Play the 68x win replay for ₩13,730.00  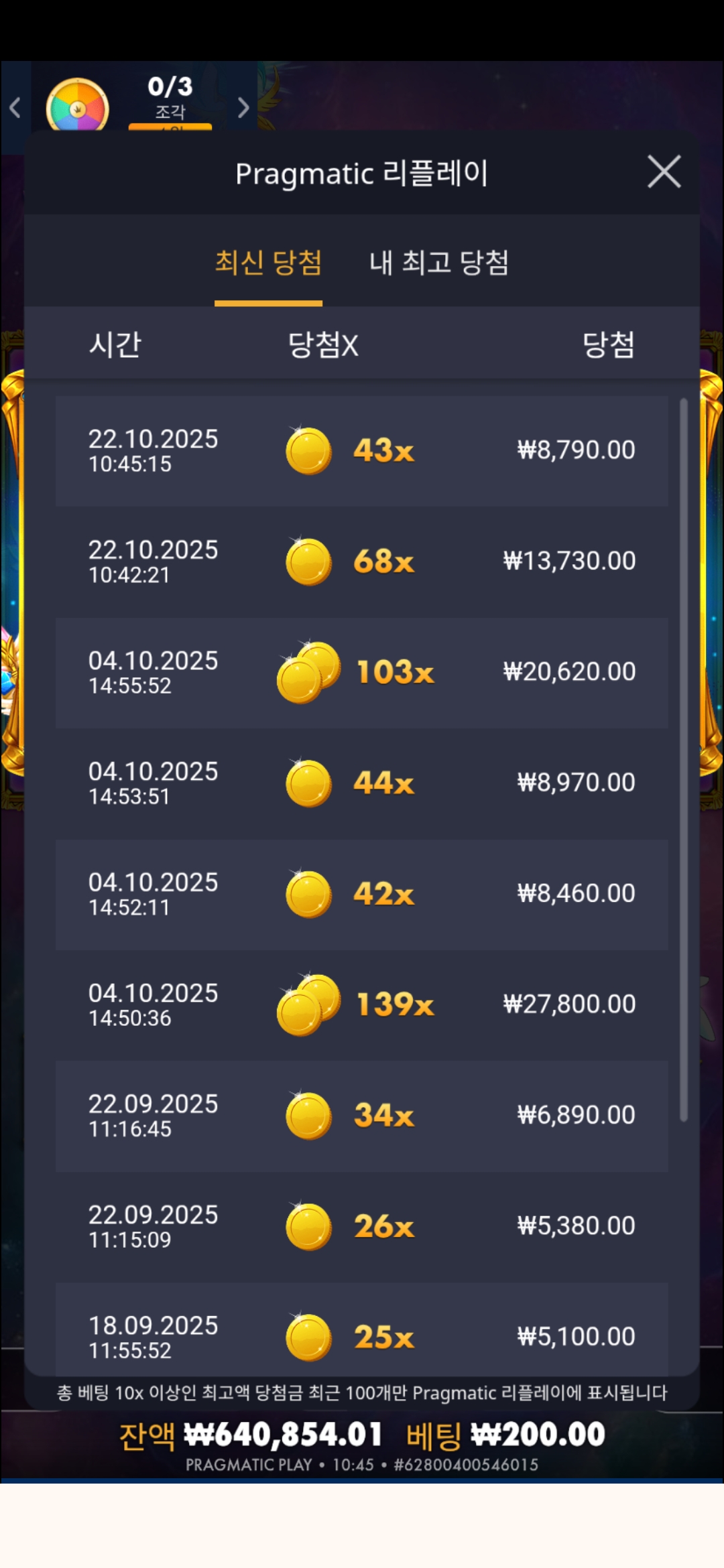coord(361,562)
